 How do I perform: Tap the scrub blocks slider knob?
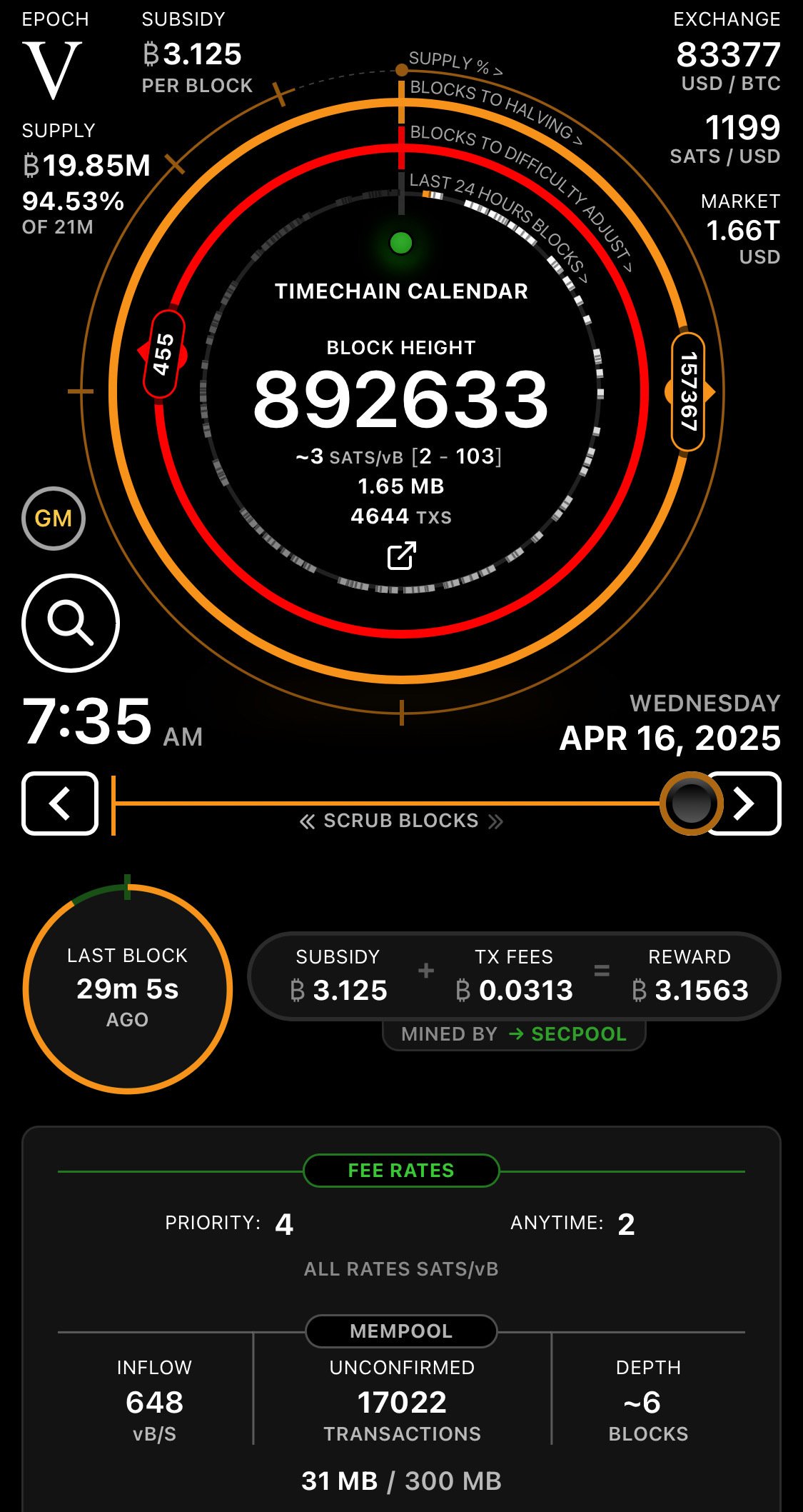point(691,803)
